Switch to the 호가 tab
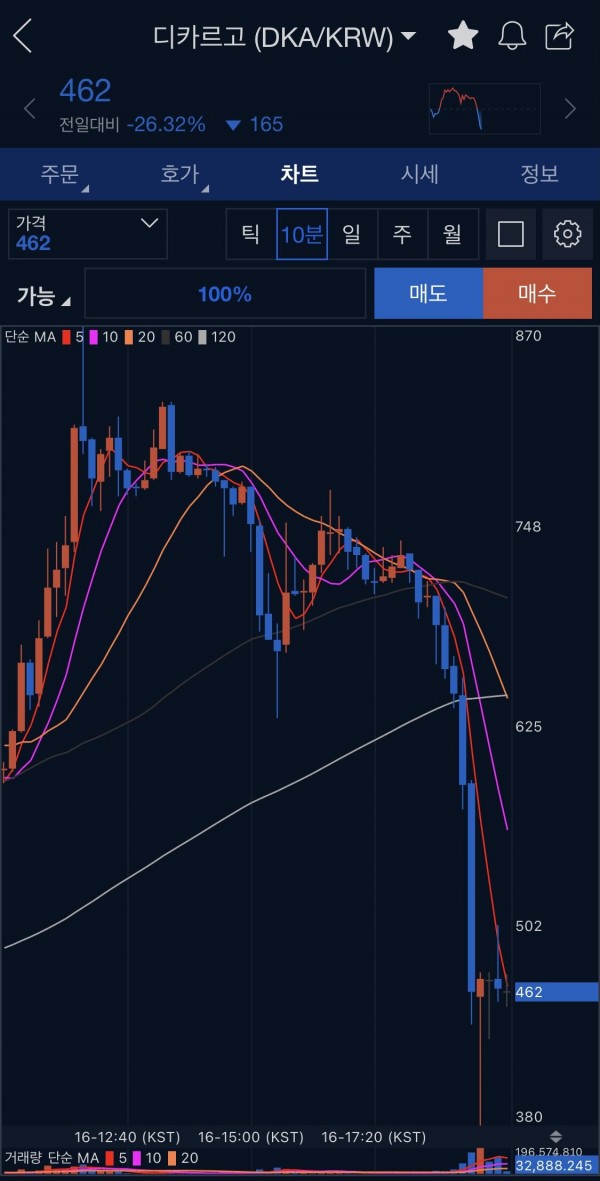Screen dimensions: 600x1181 click(180, 174)
